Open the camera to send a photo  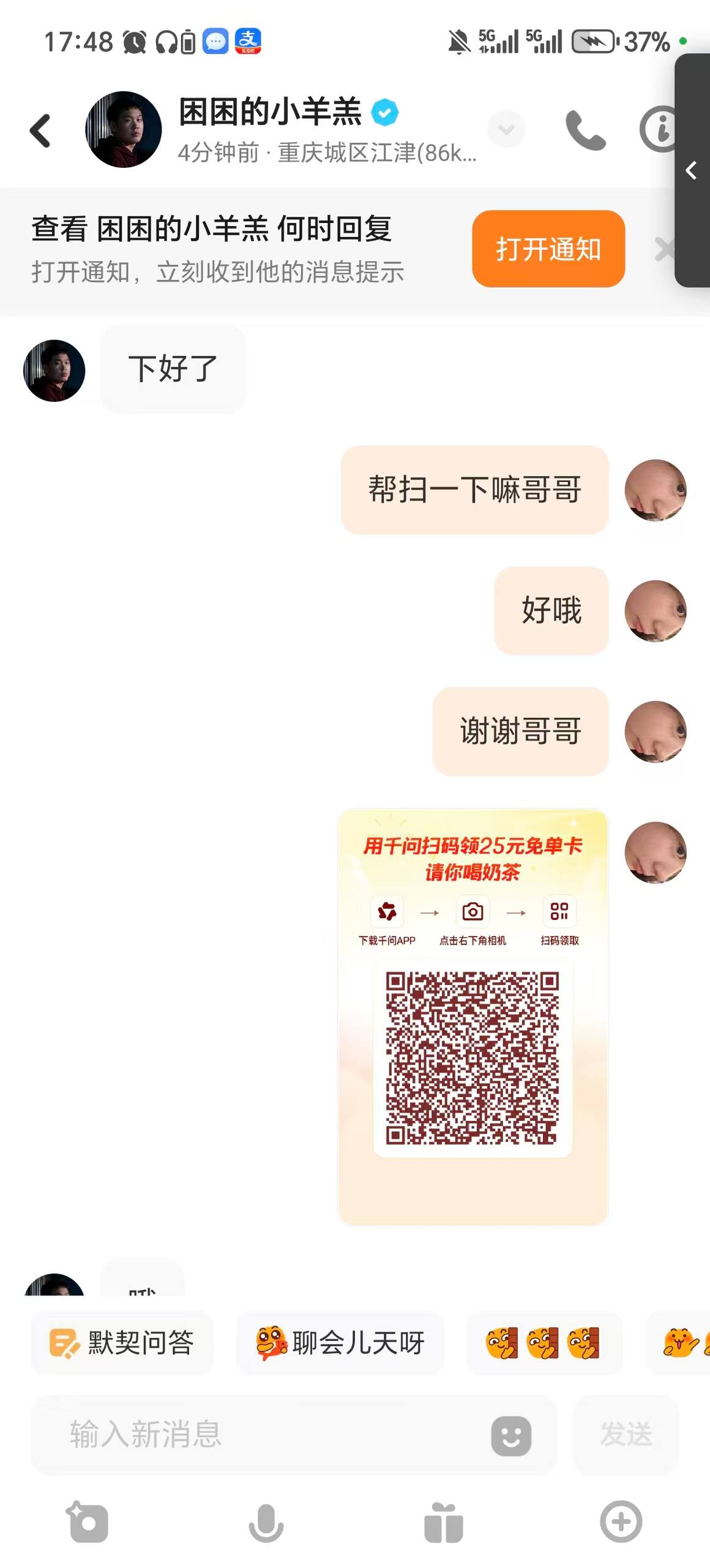pos(88,1522)
